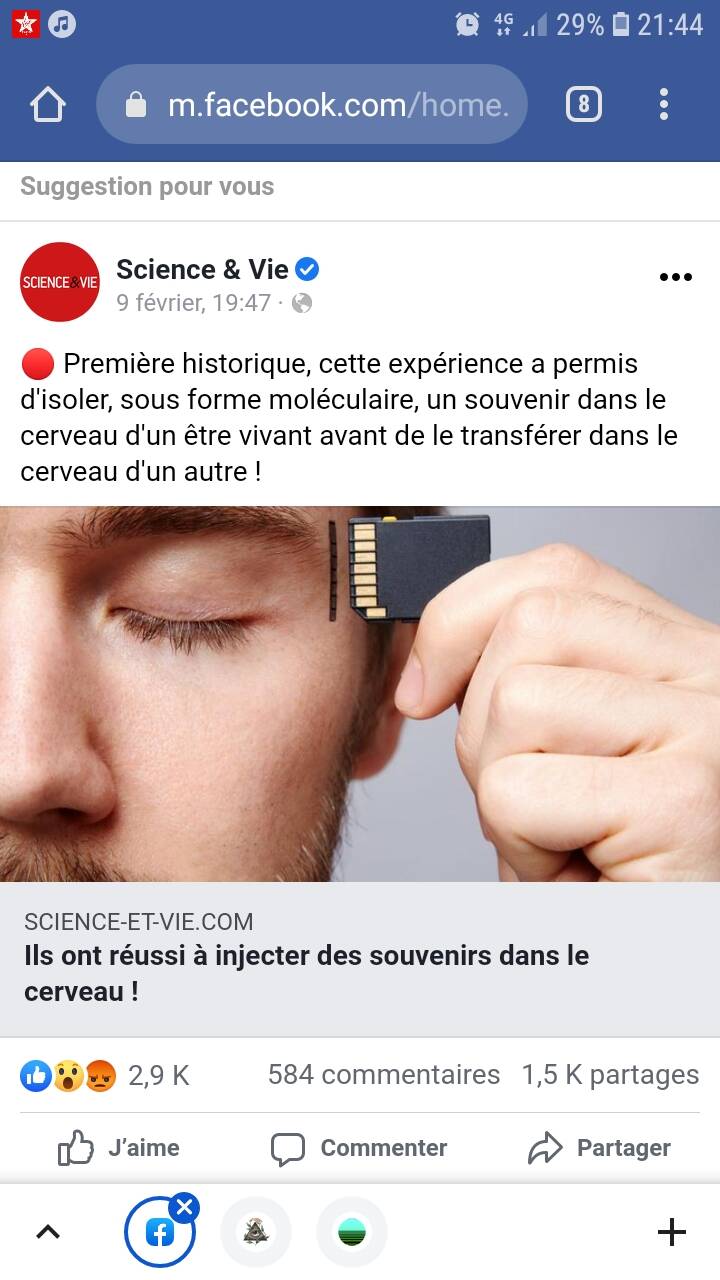Viewport: 720px width, 1280px height.
Task: Open the Science & Vie page name
Action: [x=202, y=269]
